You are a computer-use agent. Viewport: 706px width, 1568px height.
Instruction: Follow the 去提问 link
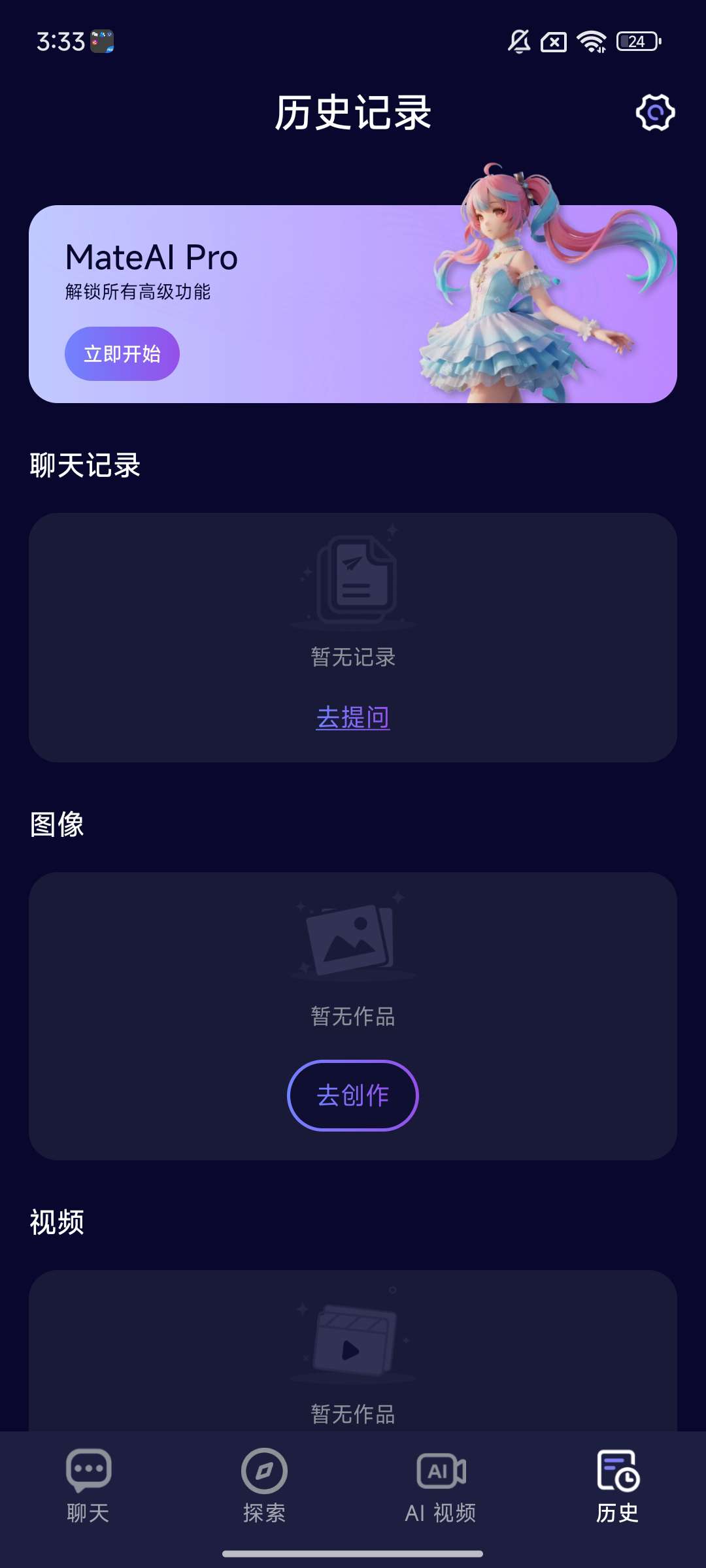click(x=353, y=717)
